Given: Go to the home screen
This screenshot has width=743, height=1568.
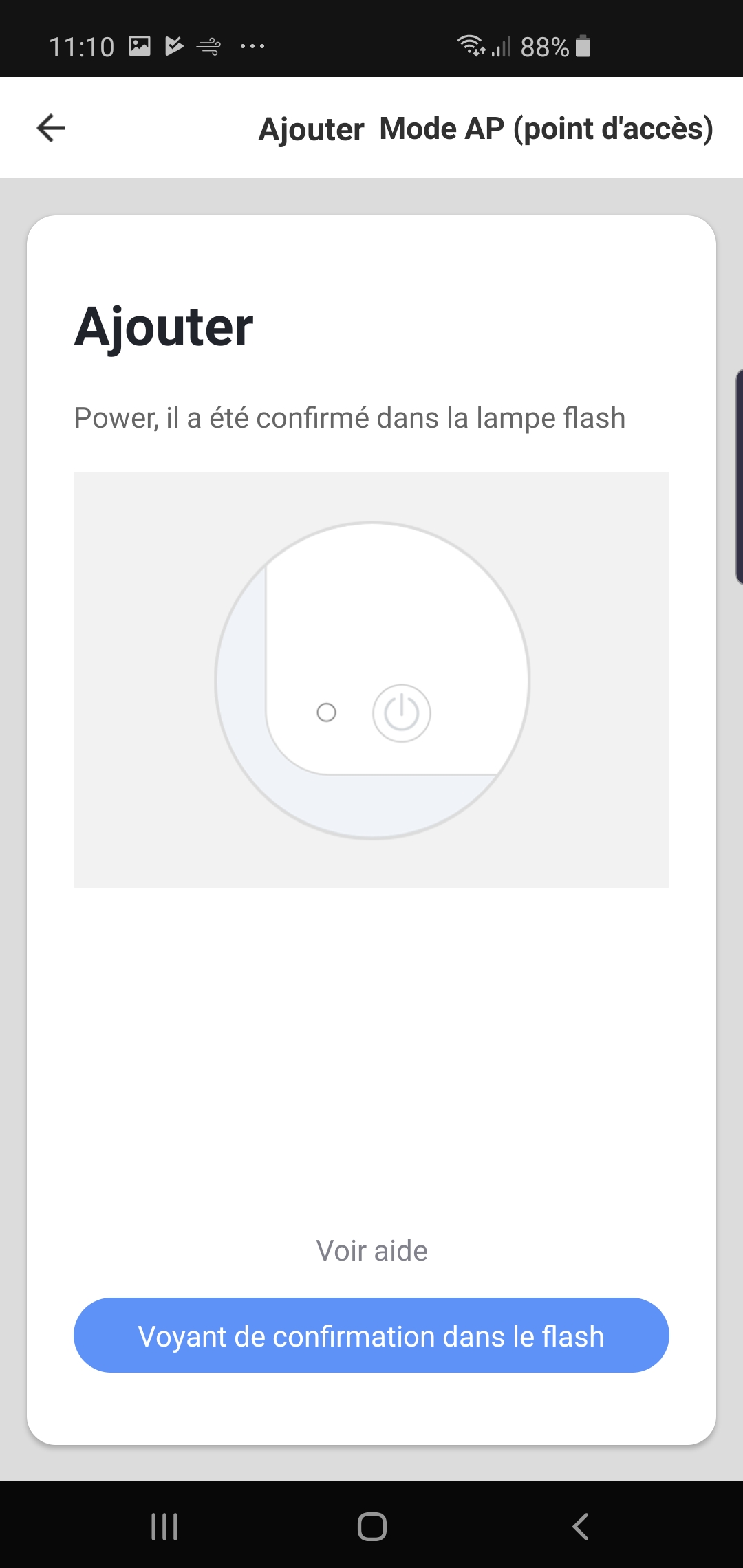Looking at the screenshot, I should pos(371,1526).
